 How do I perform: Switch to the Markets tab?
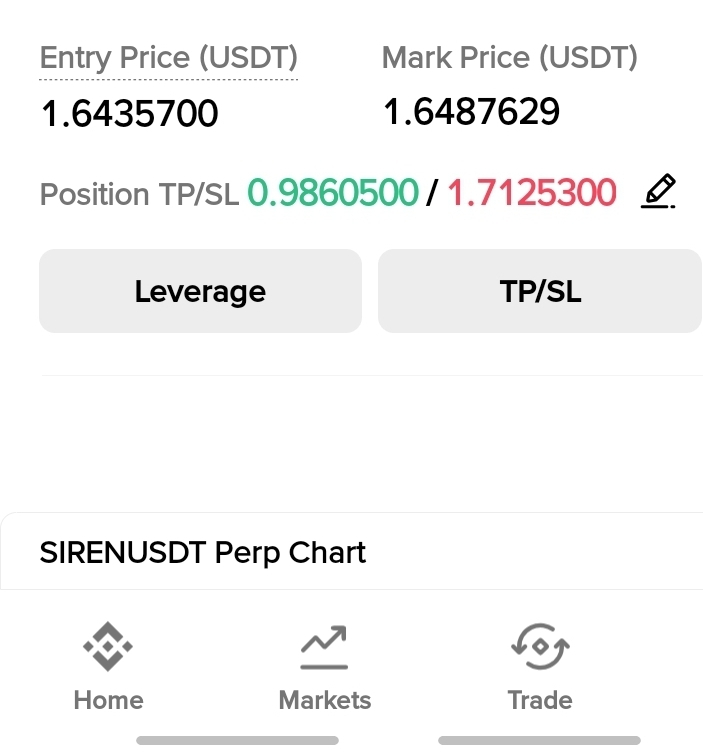pyautogui.click(x=325, y=667)
